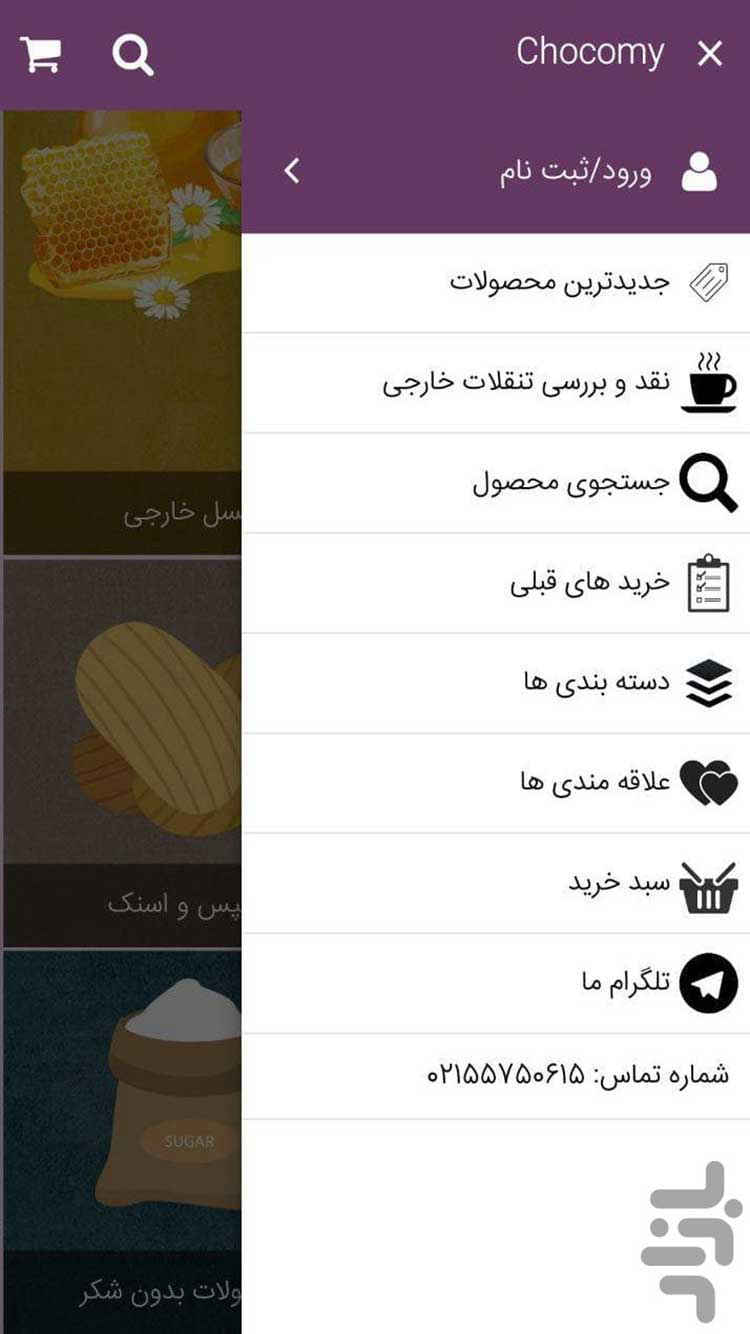Select نقد و بررسی تنقلات خارجی
The width and height of the screenshot is (750, 1334).
[540, 383]
